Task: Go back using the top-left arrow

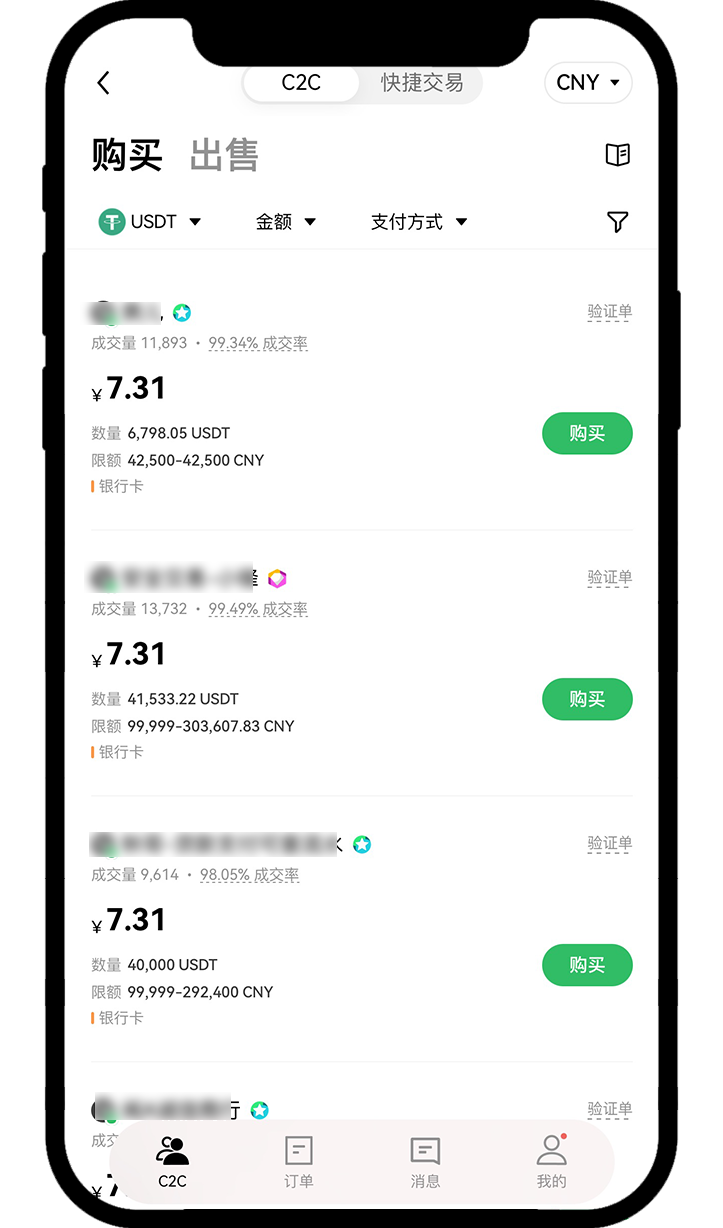Action: tap(104, 83)
